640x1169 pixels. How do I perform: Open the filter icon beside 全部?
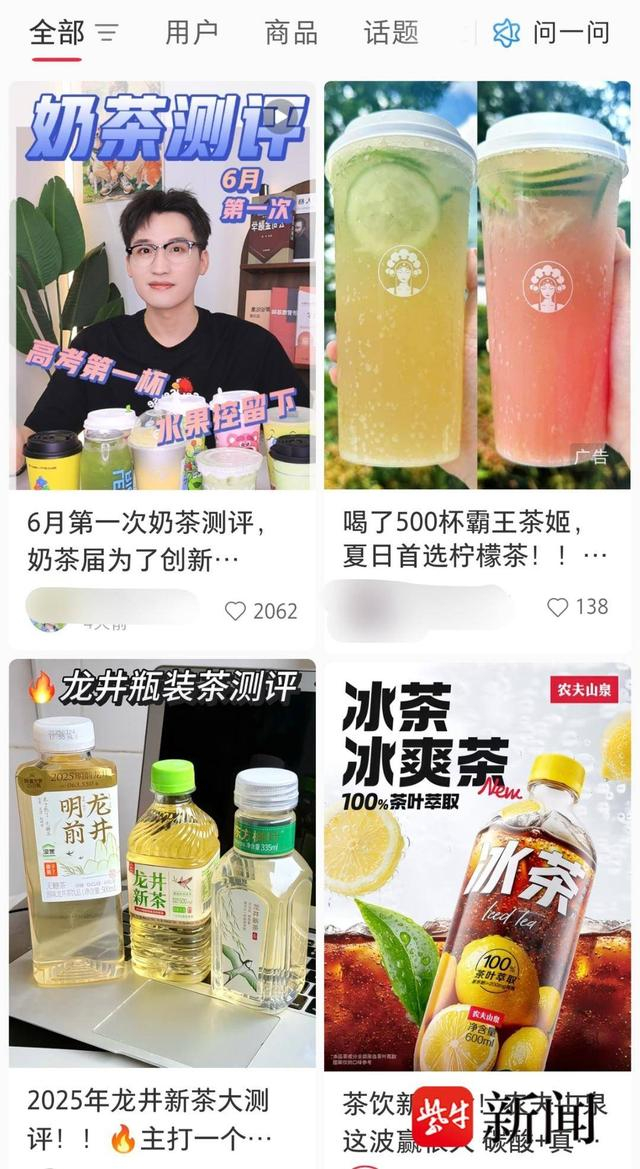click(107, 34)
